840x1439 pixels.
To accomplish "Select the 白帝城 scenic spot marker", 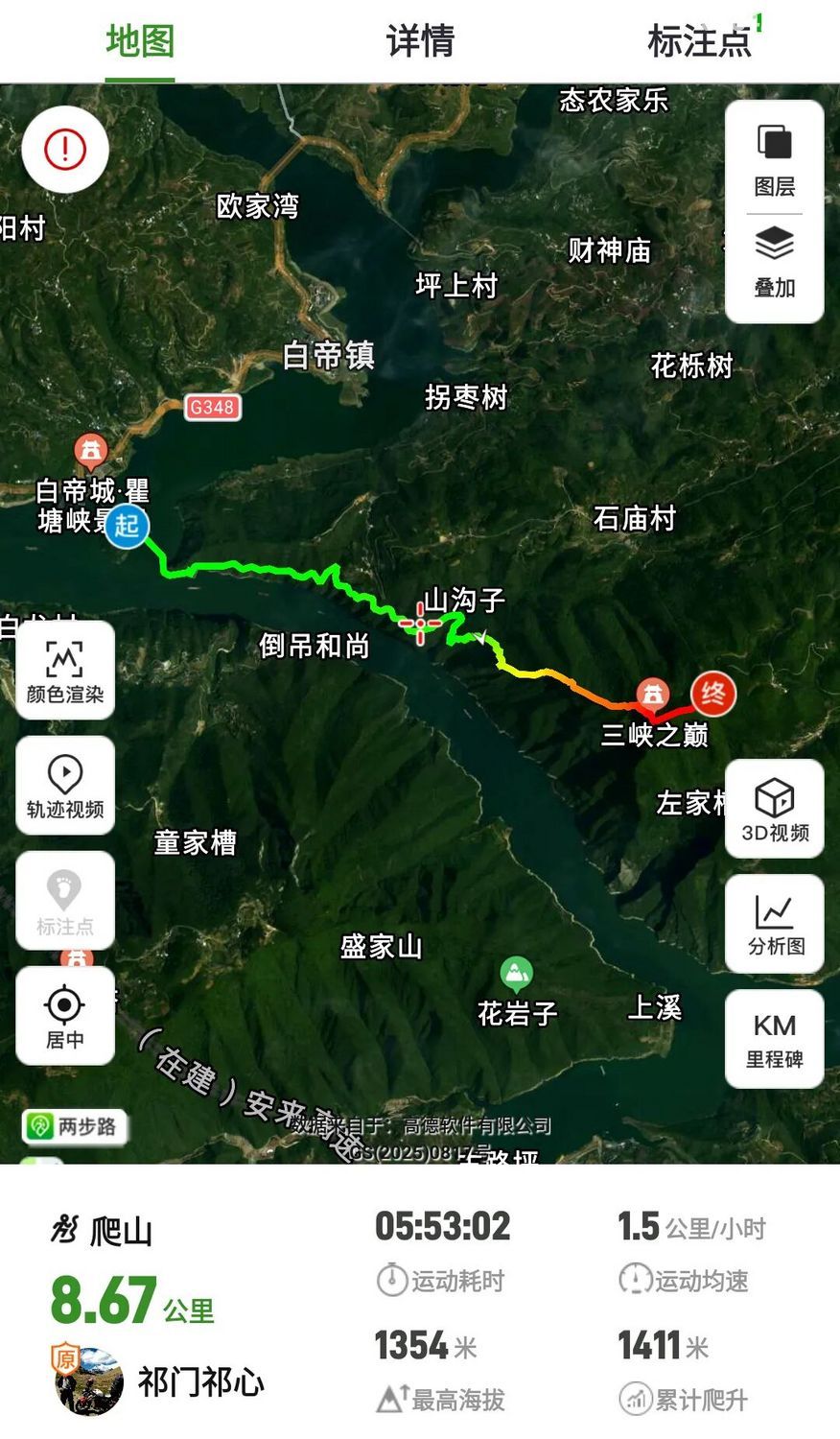I will click(x=91, y=449).
